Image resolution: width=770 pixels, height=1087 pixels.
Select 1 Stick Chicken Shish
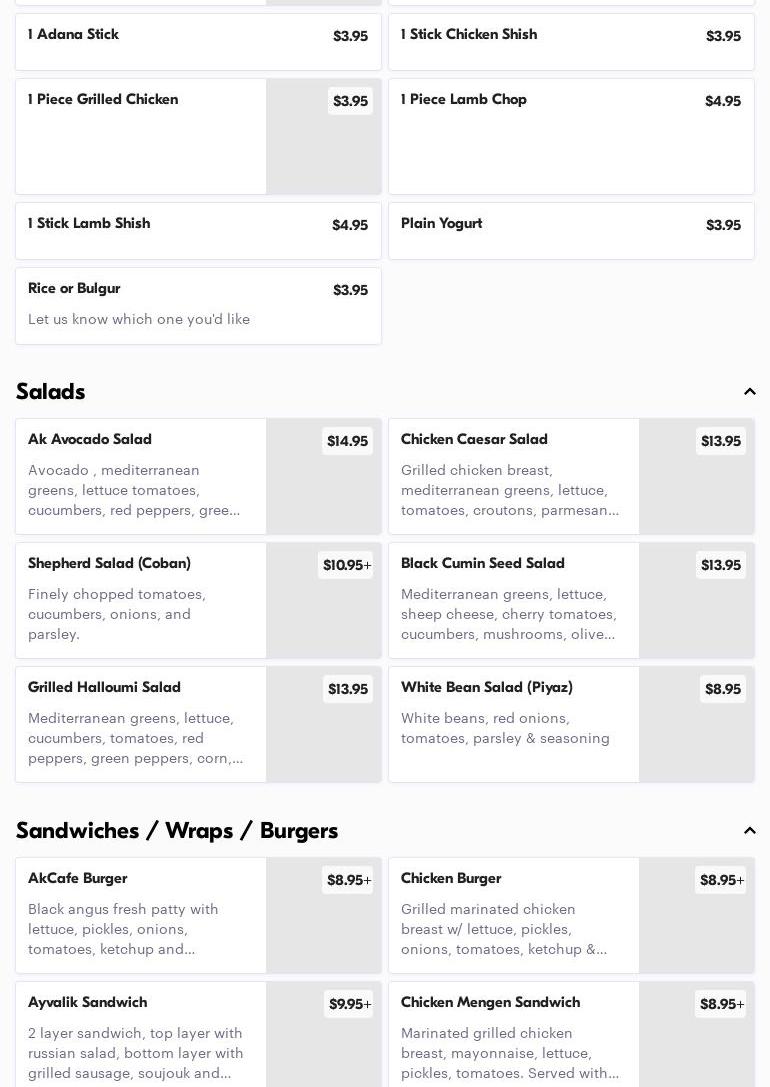pyautogui.click(x=571, y=41)
